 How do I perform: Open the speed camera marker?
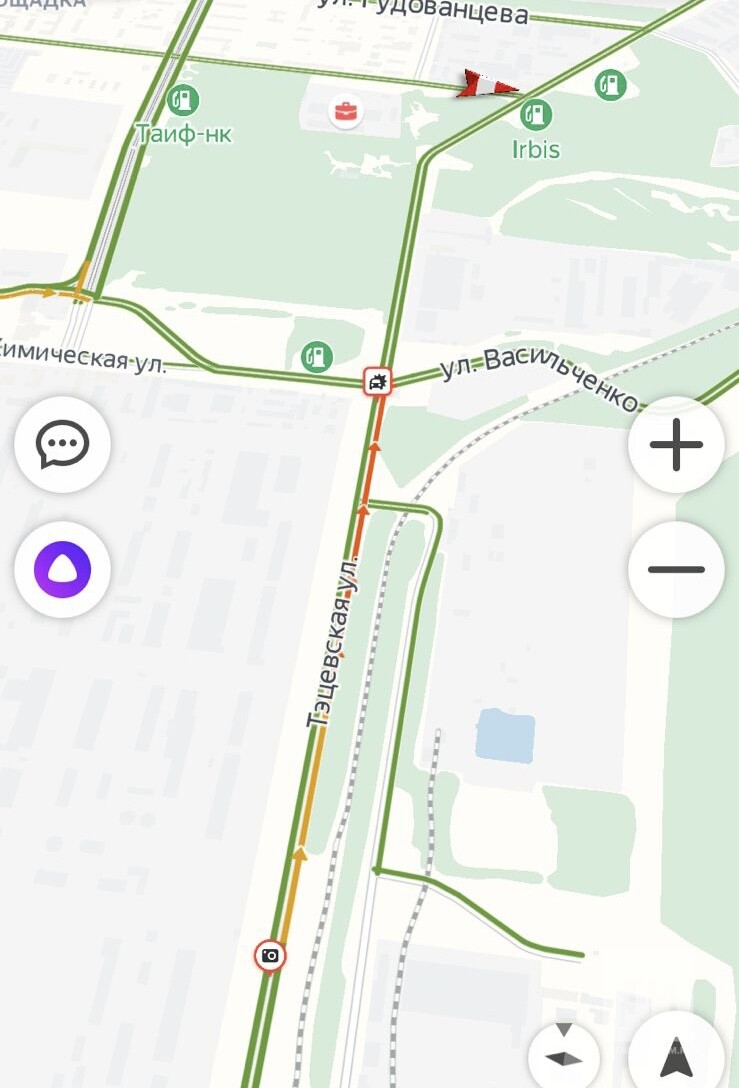click(270, 956)
